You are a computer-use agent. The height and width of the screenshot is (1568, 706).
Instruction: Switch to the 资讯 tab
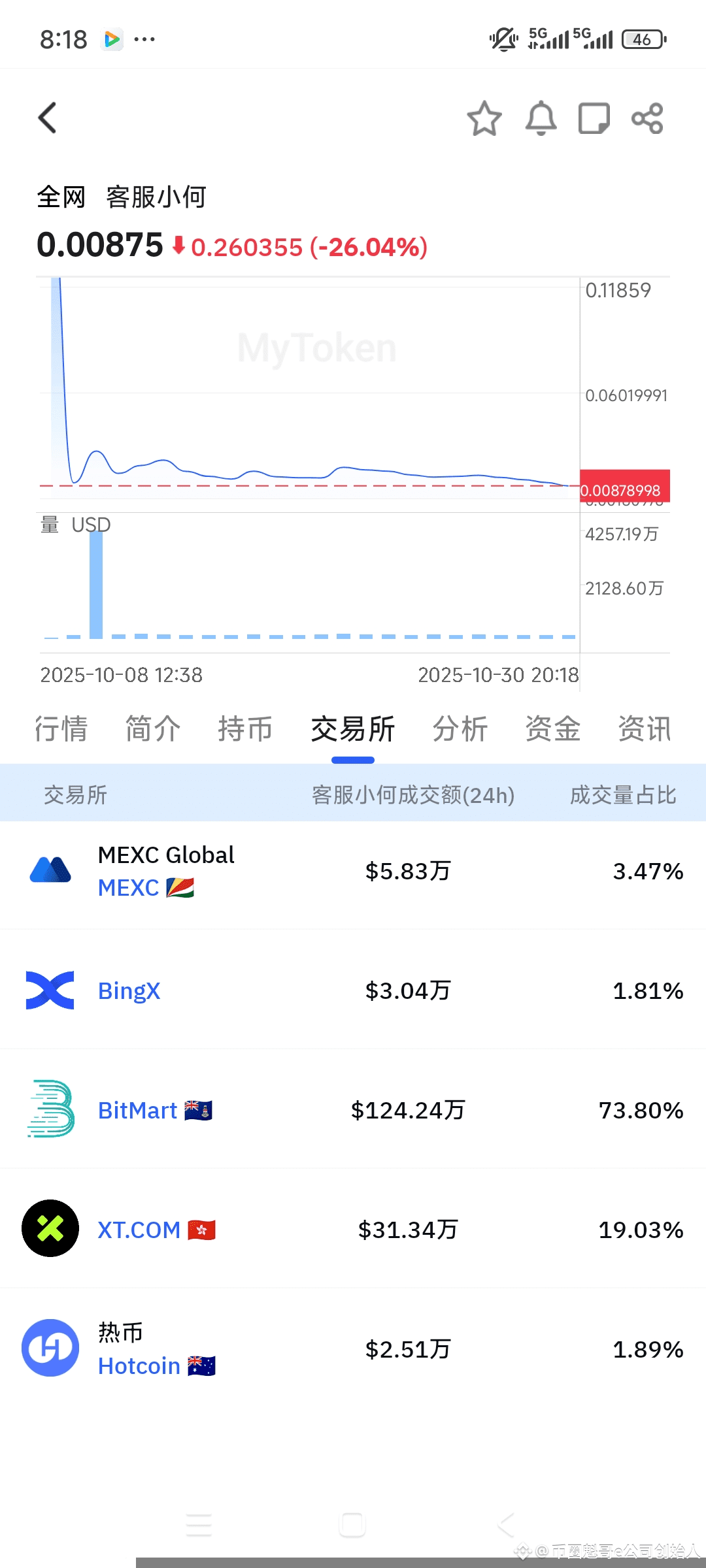pos(645,729)
